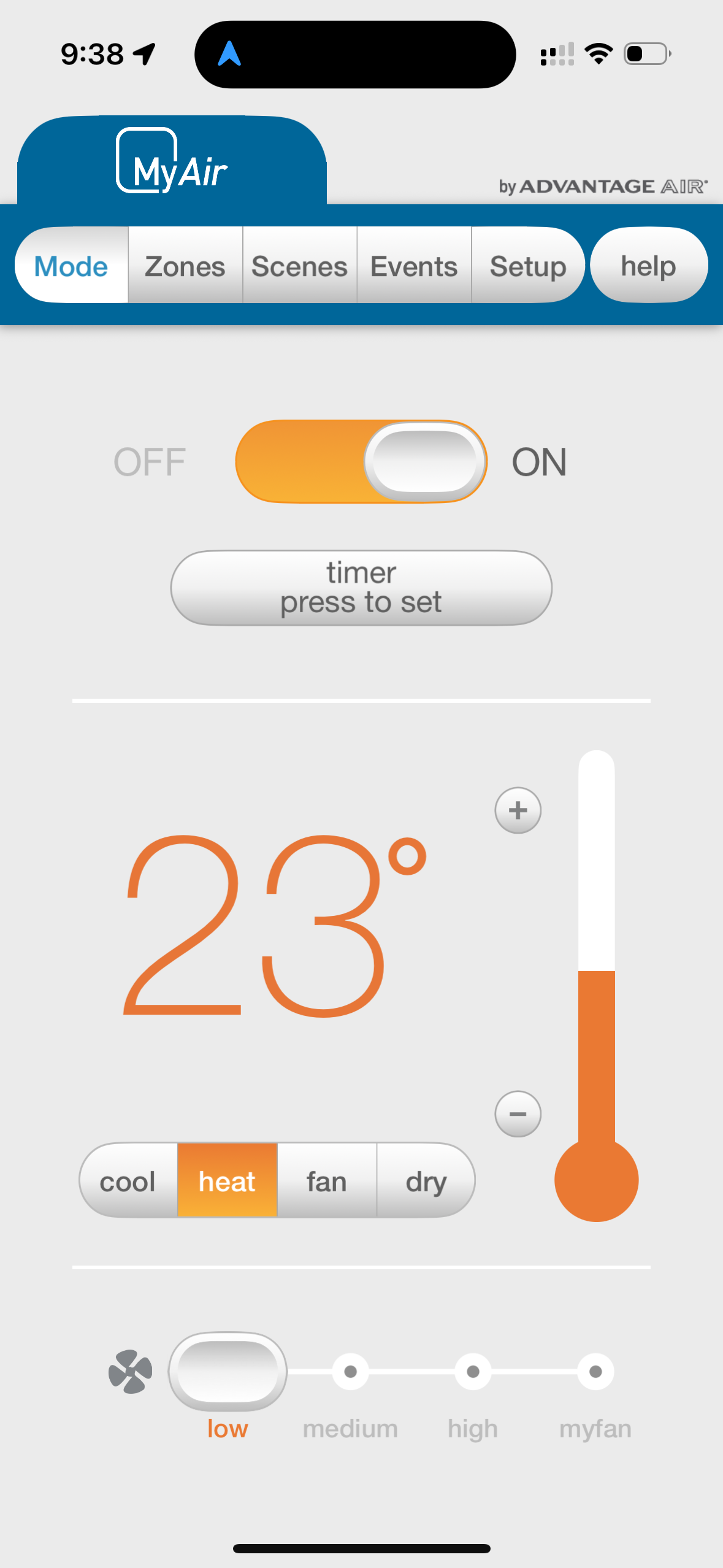Choose the myfan speed setting

(x=595, y=1372)
